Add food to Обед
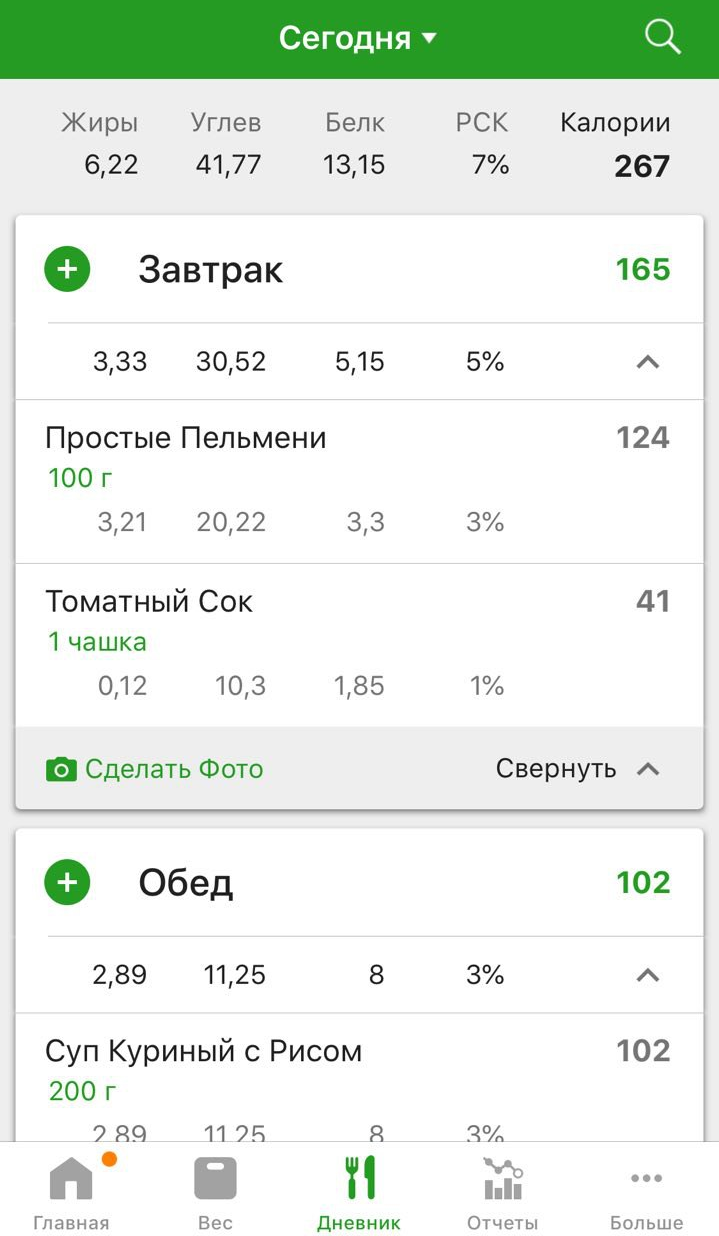719x1236 pixels. coord(67,883)
